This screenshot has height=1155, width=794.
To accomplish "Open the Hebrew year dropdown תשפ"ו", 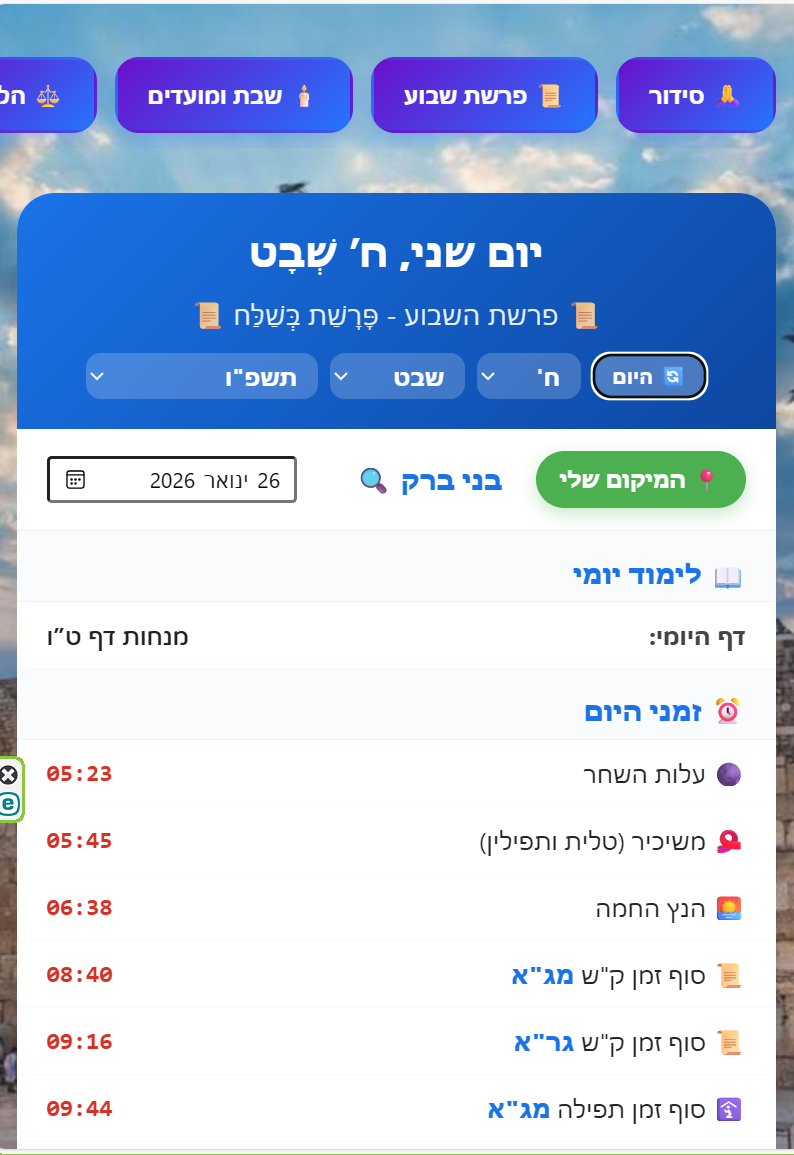I will point(202,376).
